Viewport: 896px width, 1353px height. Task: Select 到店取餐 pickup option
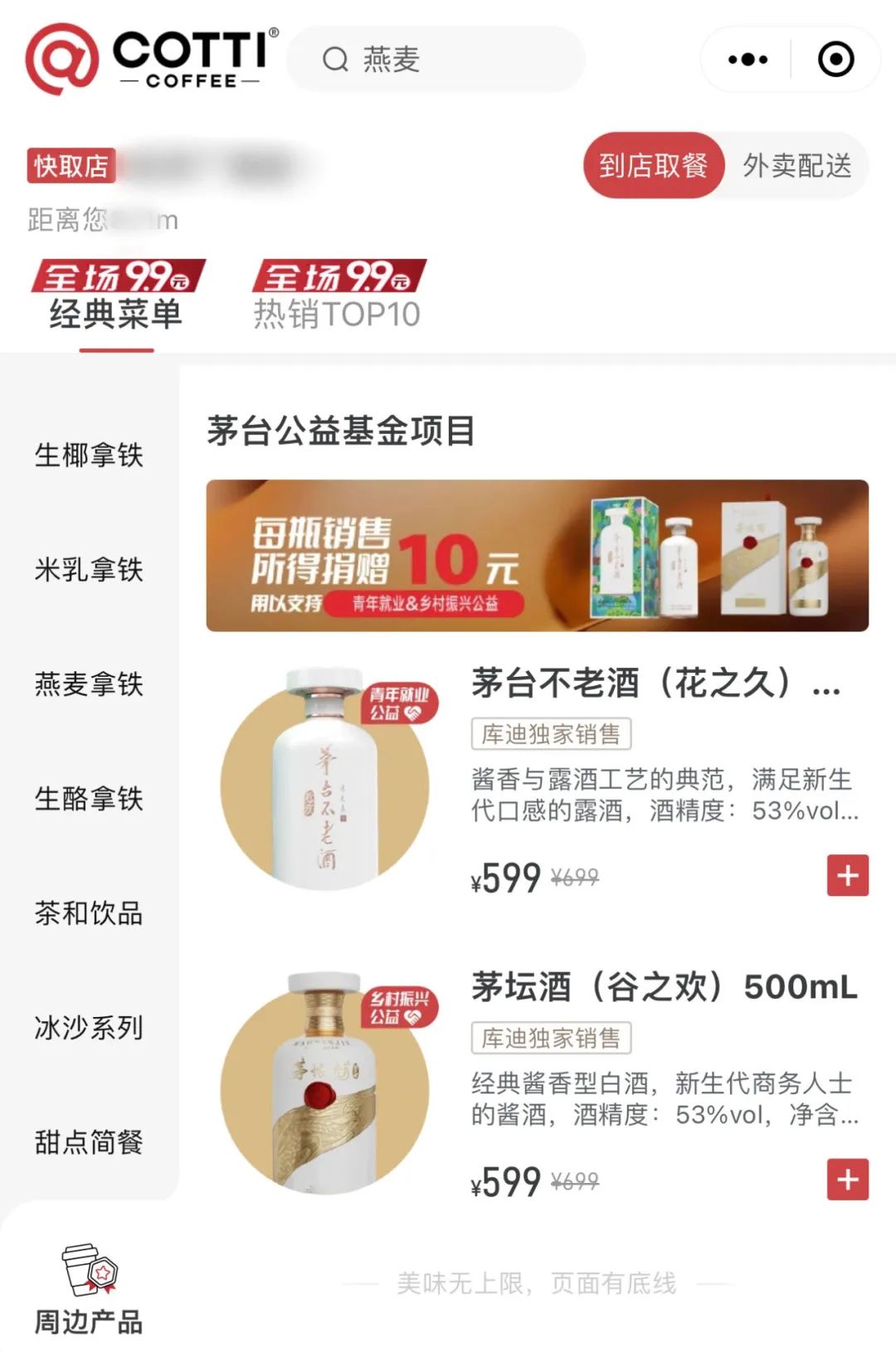tap(653, 166)
